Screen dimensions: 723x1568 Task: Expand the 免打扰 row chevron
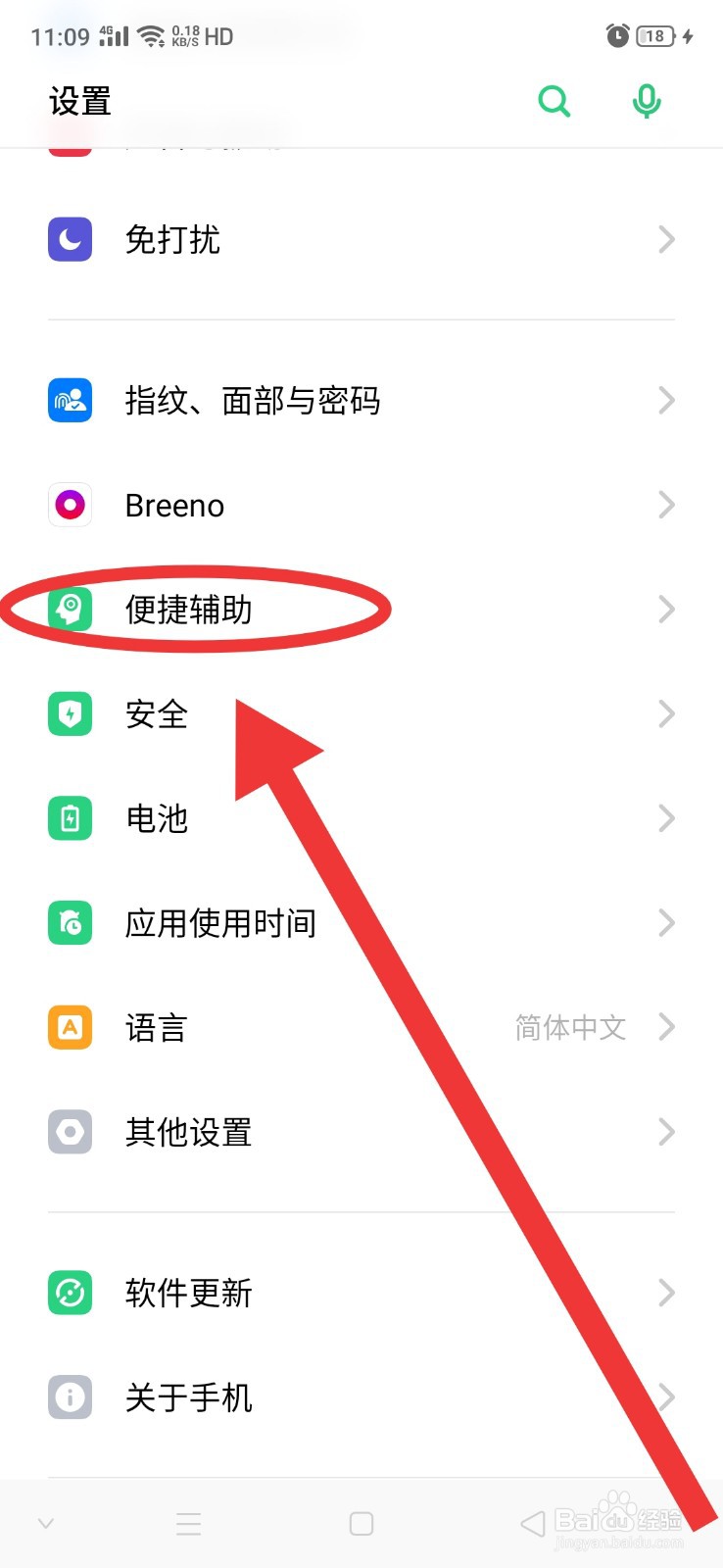point(666,239)
